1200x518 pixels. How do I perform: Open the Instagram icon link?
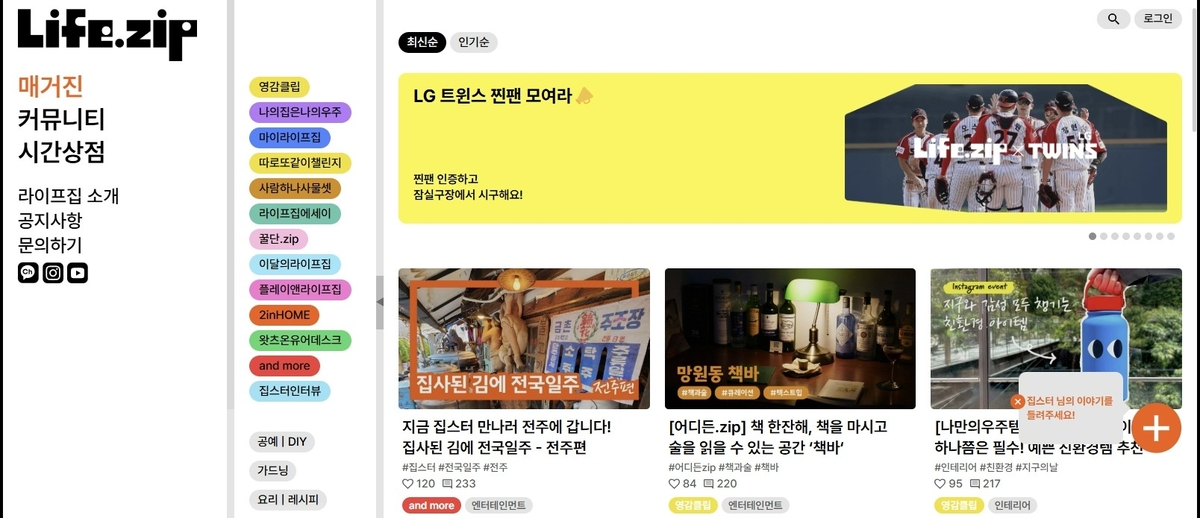tap(53, 272)
